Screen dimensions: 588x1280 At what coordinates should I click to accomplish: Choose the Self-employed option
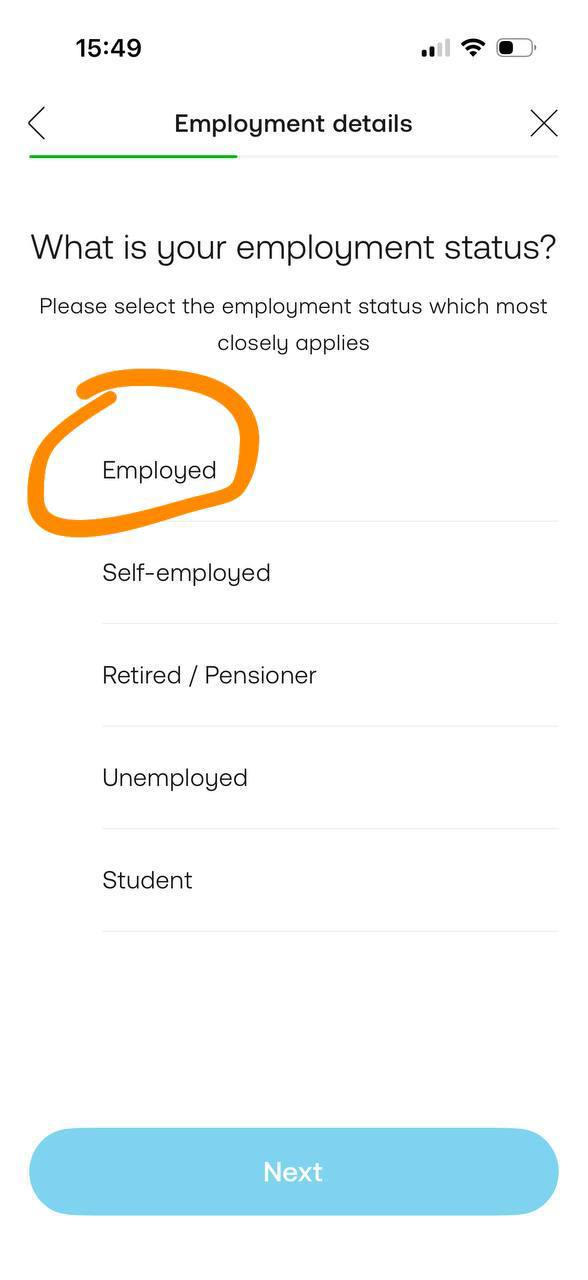point(329,573)
